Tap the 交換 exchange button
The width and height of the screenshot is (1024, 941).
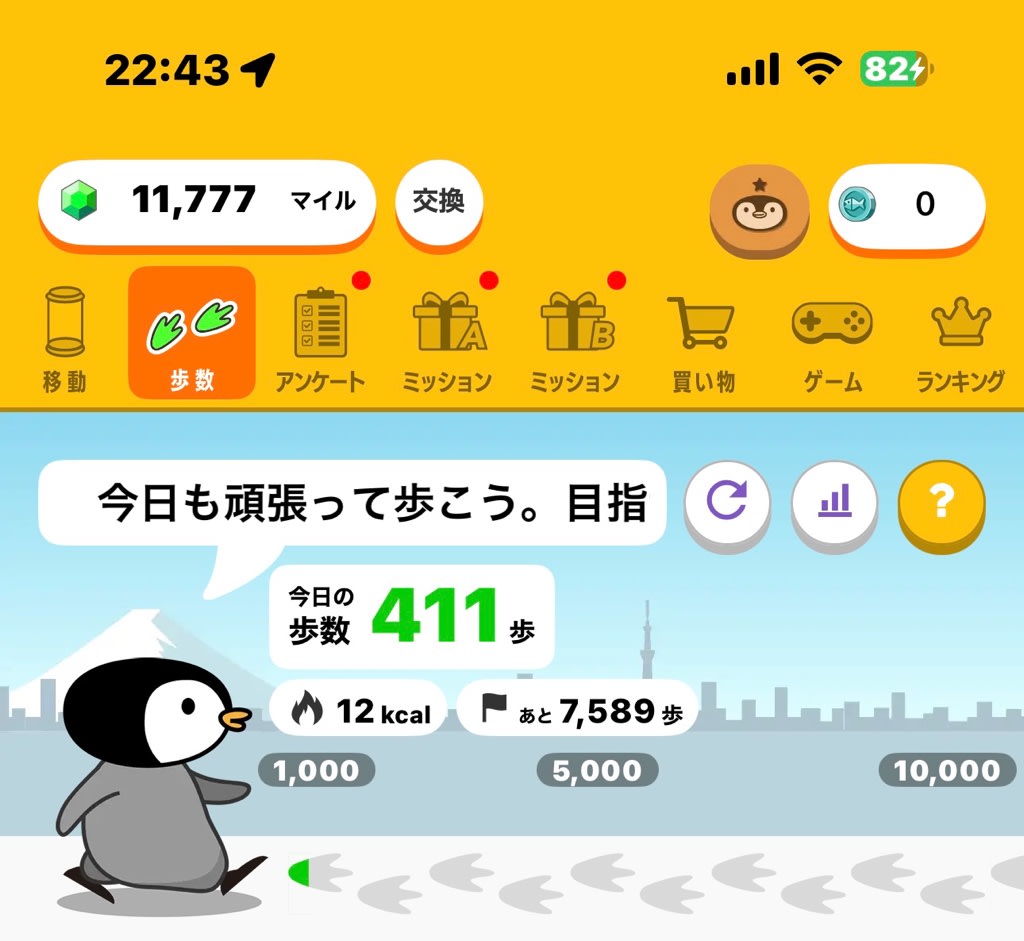point(439,203)
